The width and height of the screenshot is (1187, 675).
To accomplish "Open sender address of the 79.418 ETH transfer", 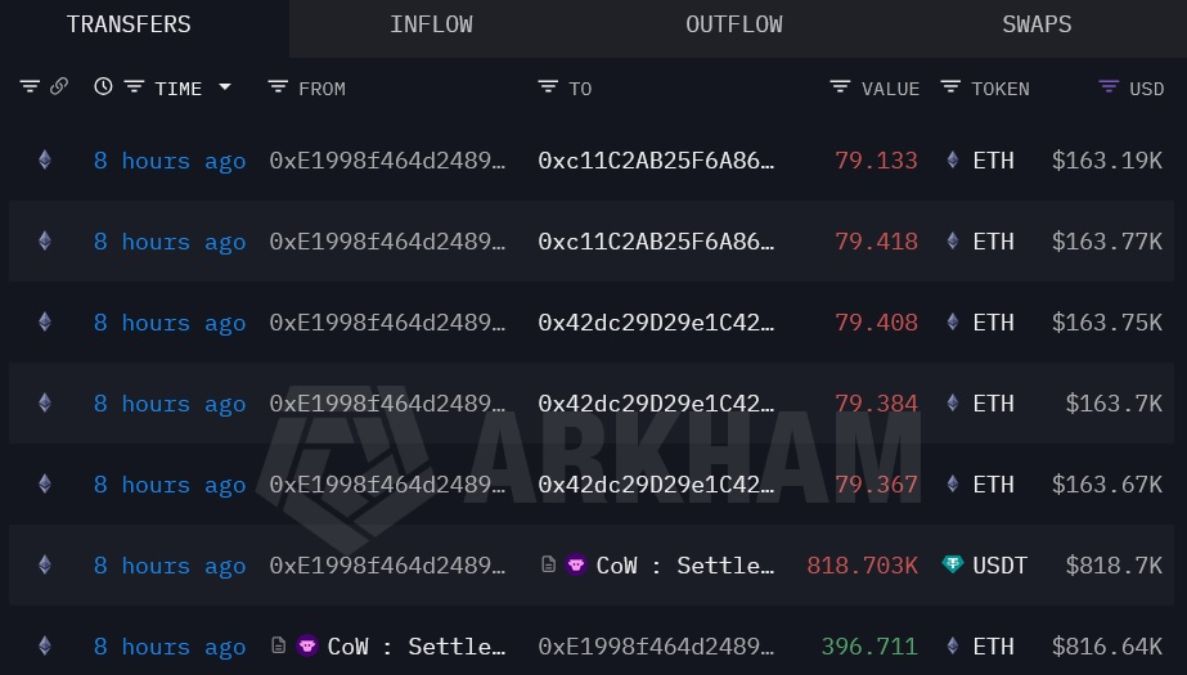I will tap(387, 241).
